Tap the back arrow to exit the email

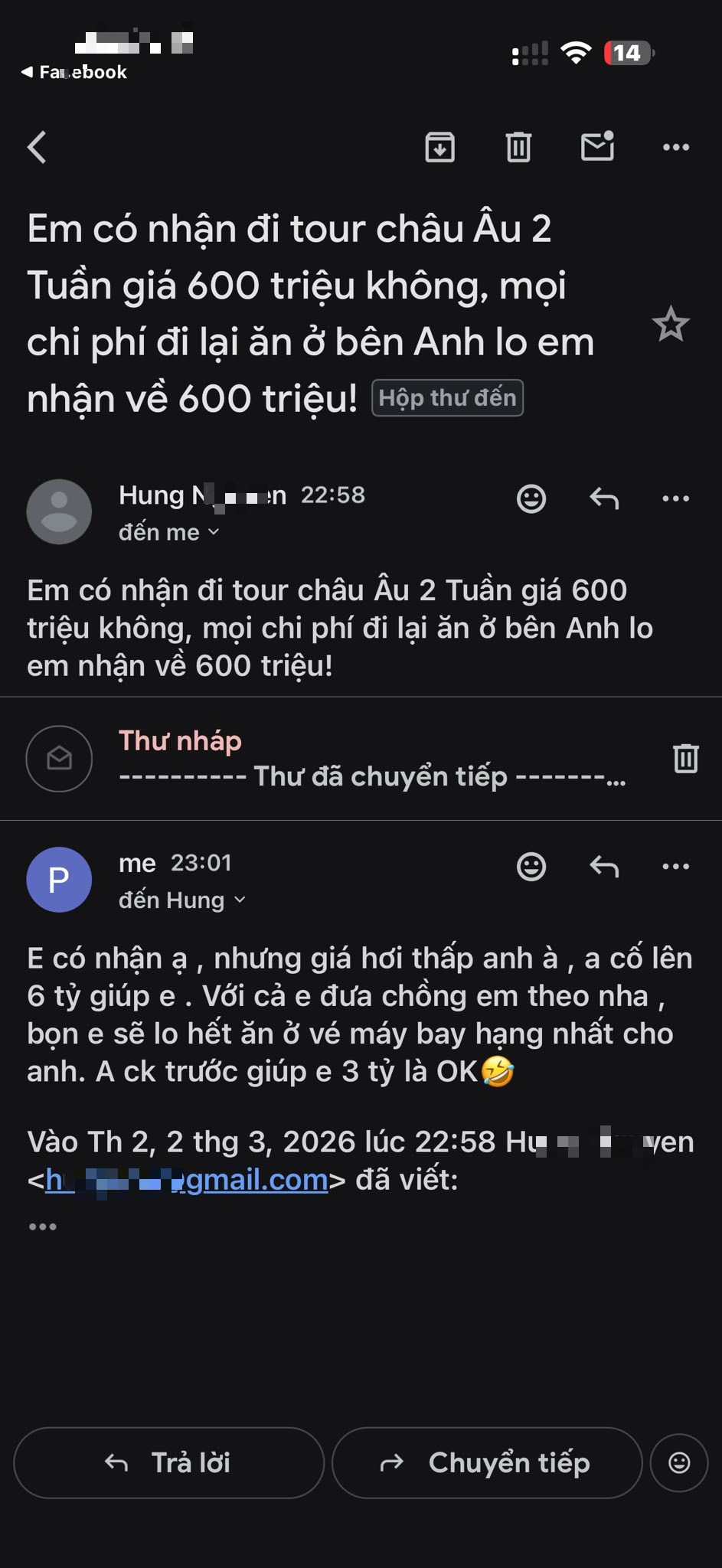37,148
